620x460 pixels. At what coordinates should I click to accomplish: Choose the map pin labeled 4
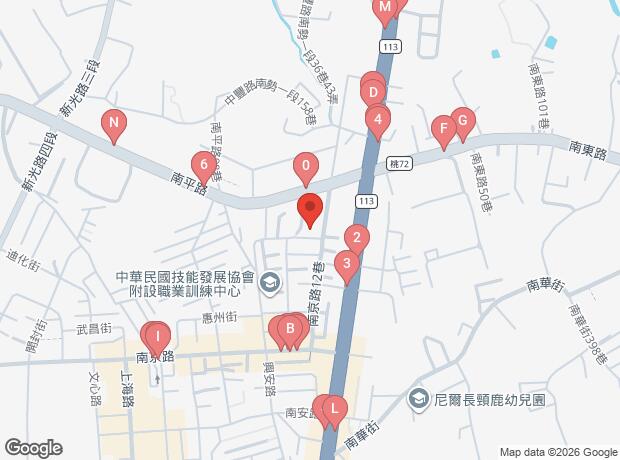click(x=377, y=122)
